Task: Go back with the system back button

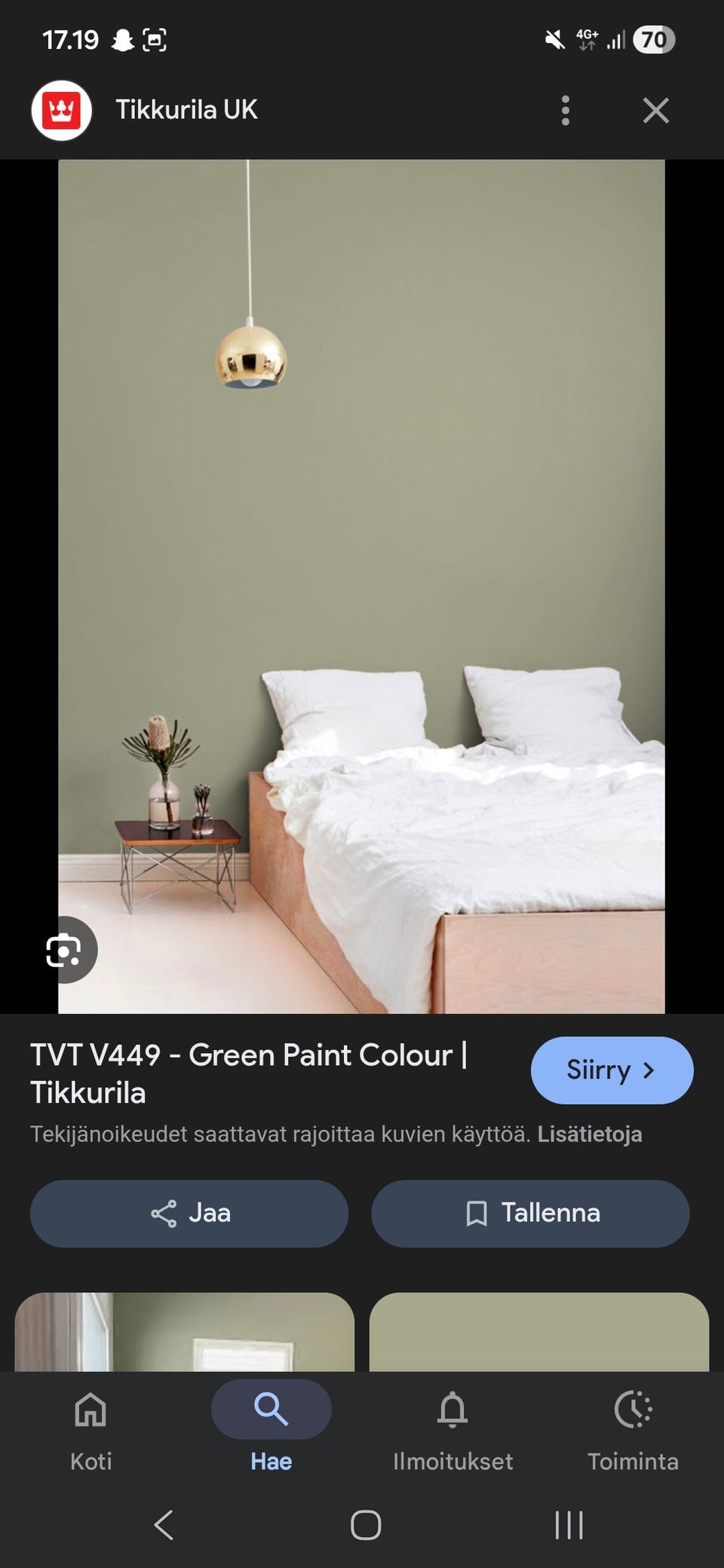Action: [164, 1525]
